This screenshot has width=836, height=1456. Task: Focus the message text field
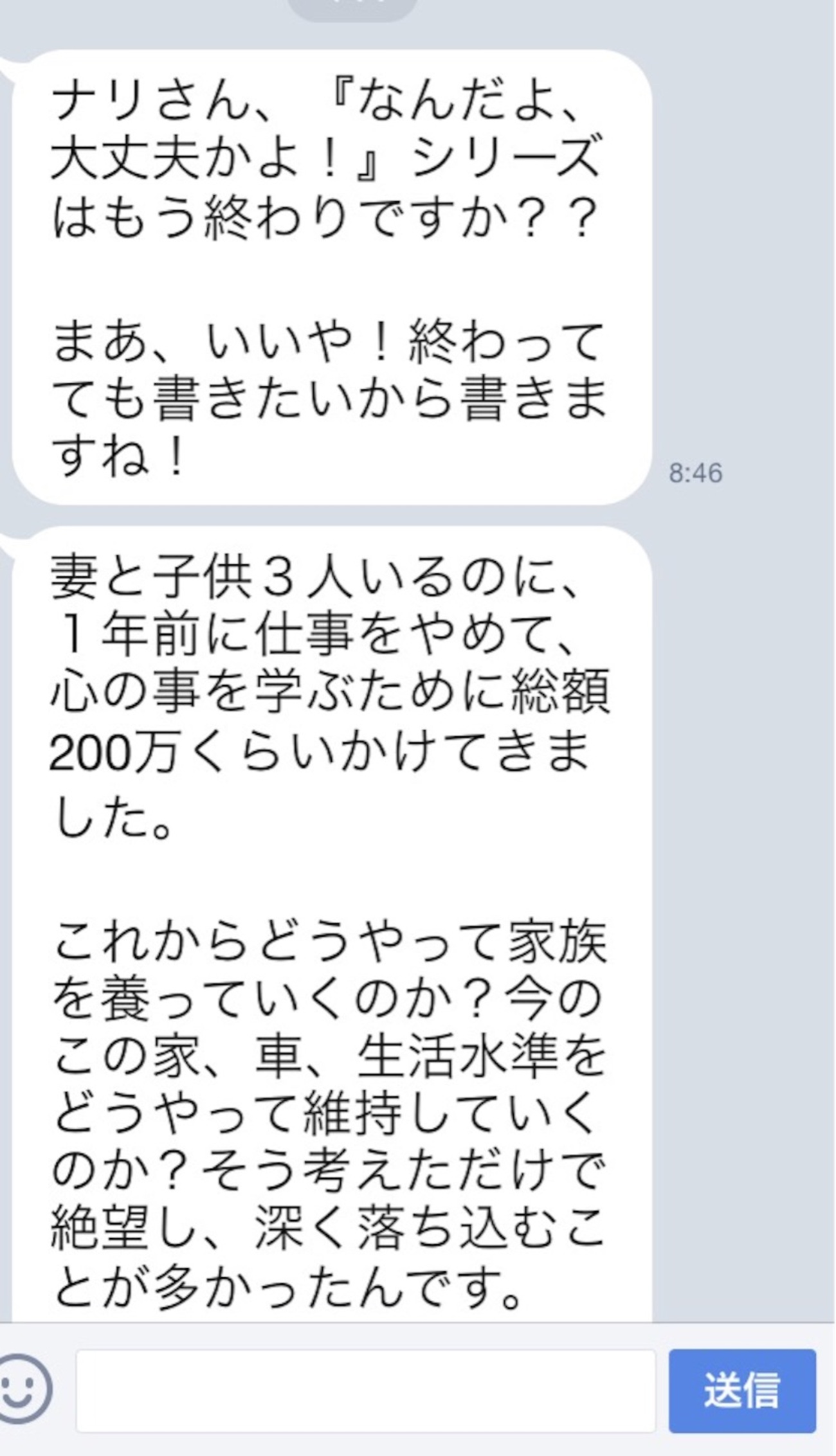point(365,1390)
